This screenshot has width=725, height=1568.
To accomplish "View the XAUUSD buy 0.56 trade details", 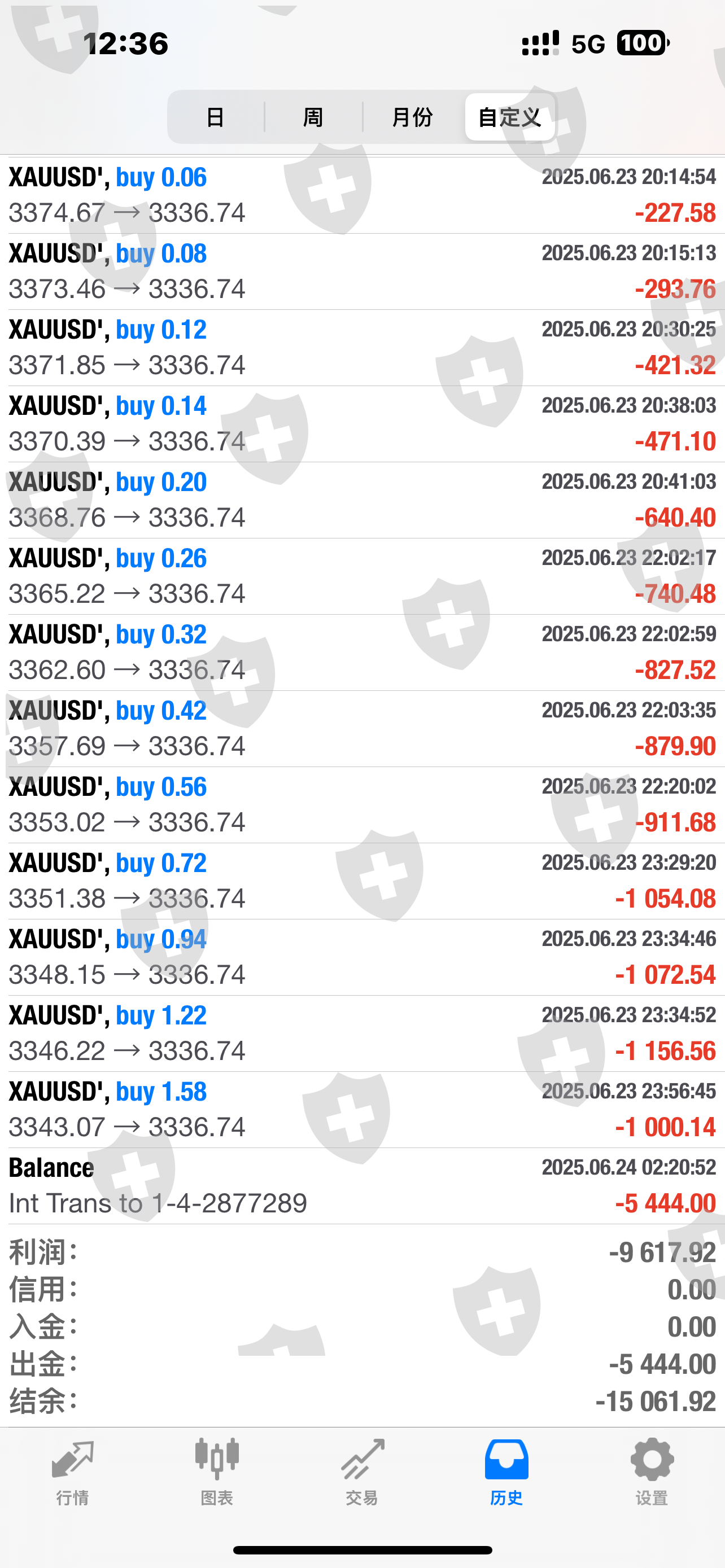I will pos(362,805).
